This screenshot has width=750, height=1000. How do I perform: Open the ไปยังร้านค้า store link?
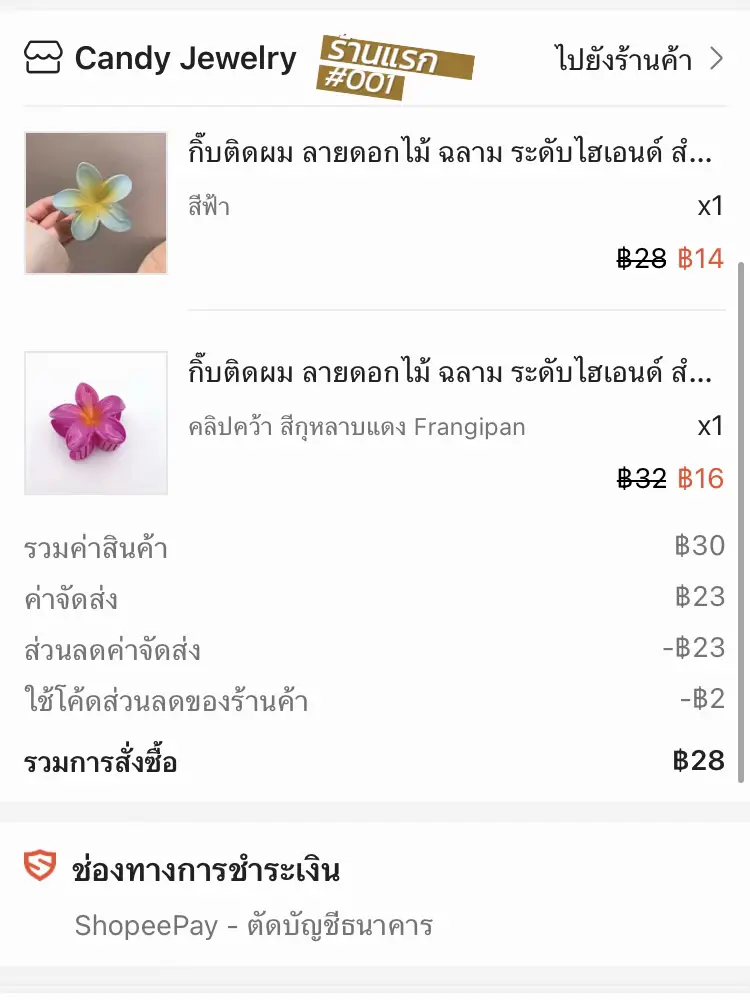(622, 59)
